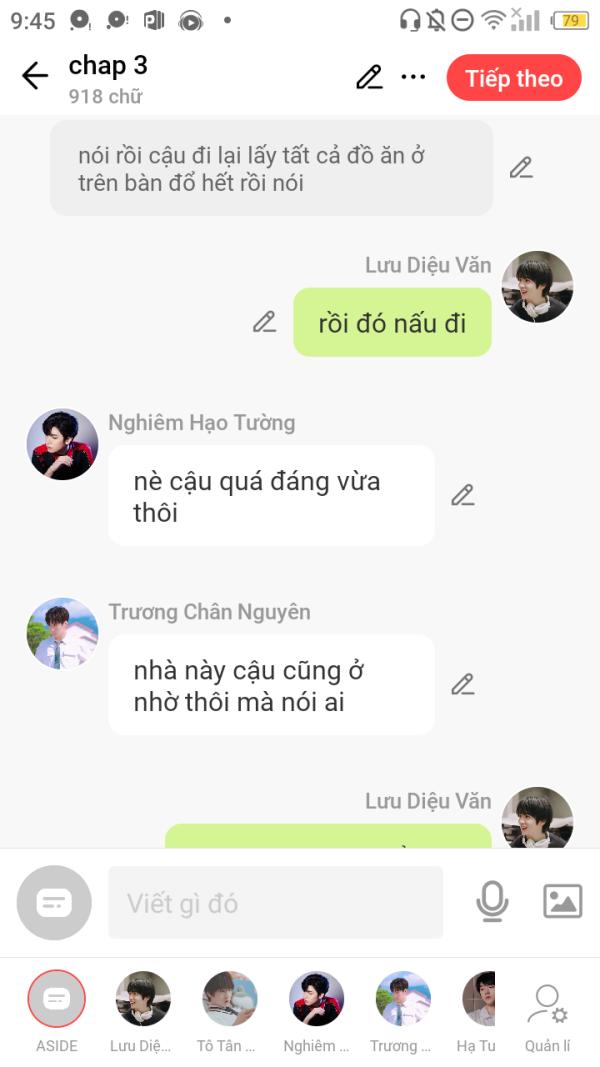Tap the microphone icon
The width and height of the screenshot is (600, 1067).
(492, 902)
